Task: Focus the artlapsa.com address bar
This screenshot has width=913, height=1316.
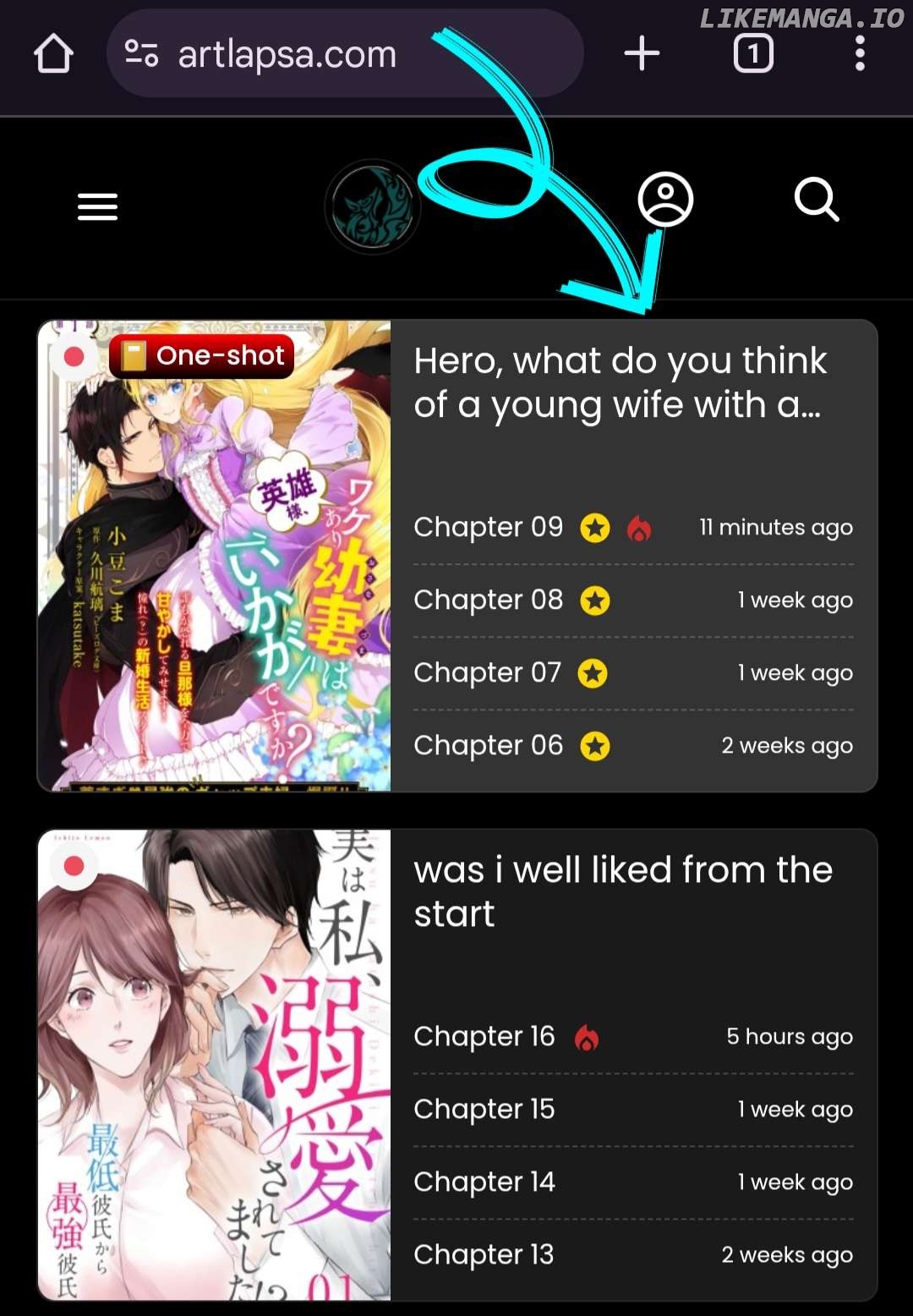Action: point(287,55)
